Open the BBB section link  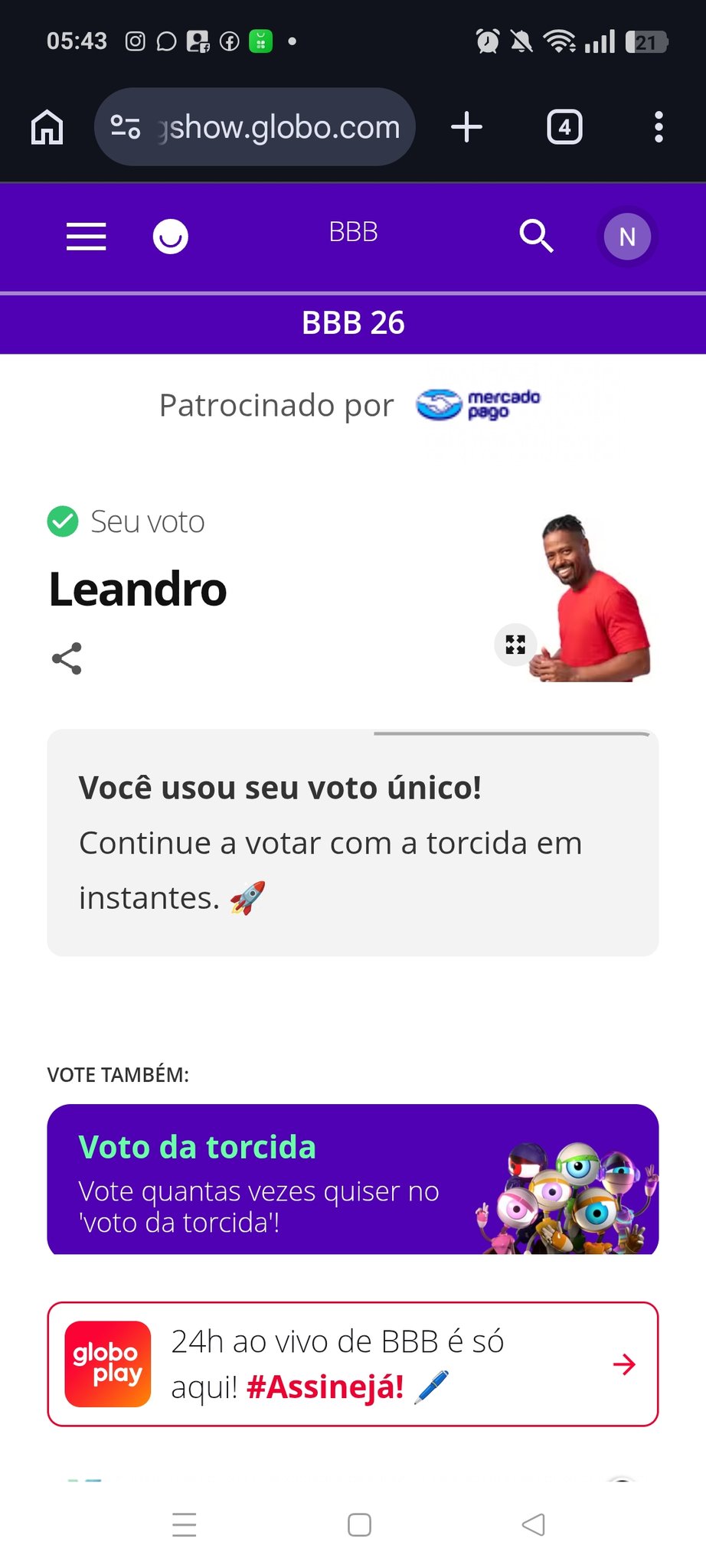353,232
